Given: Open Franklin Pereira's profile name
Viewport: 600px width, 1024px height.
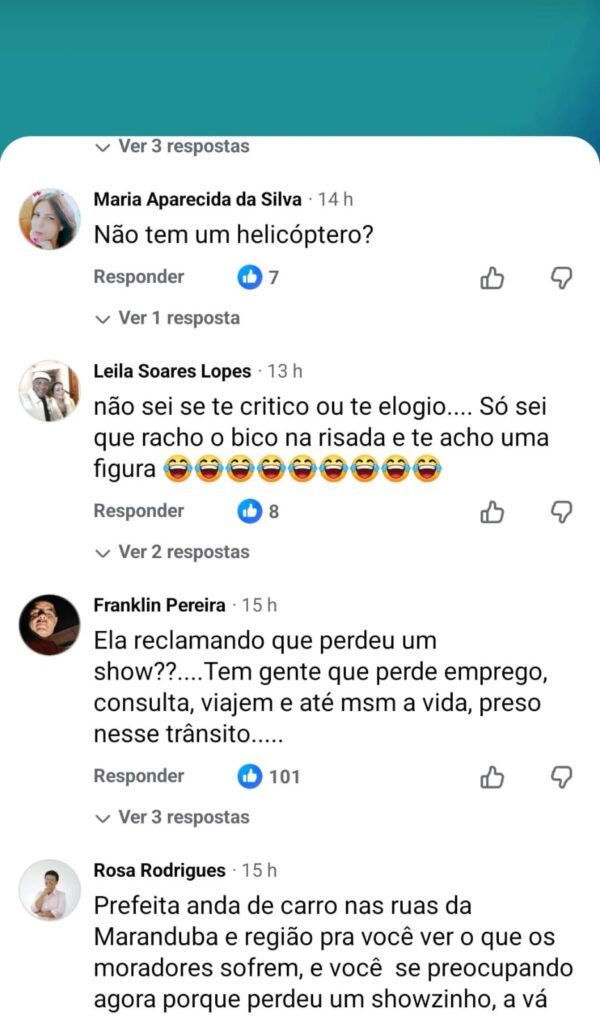Looking at the screenshot, I should tap(159, 605).
